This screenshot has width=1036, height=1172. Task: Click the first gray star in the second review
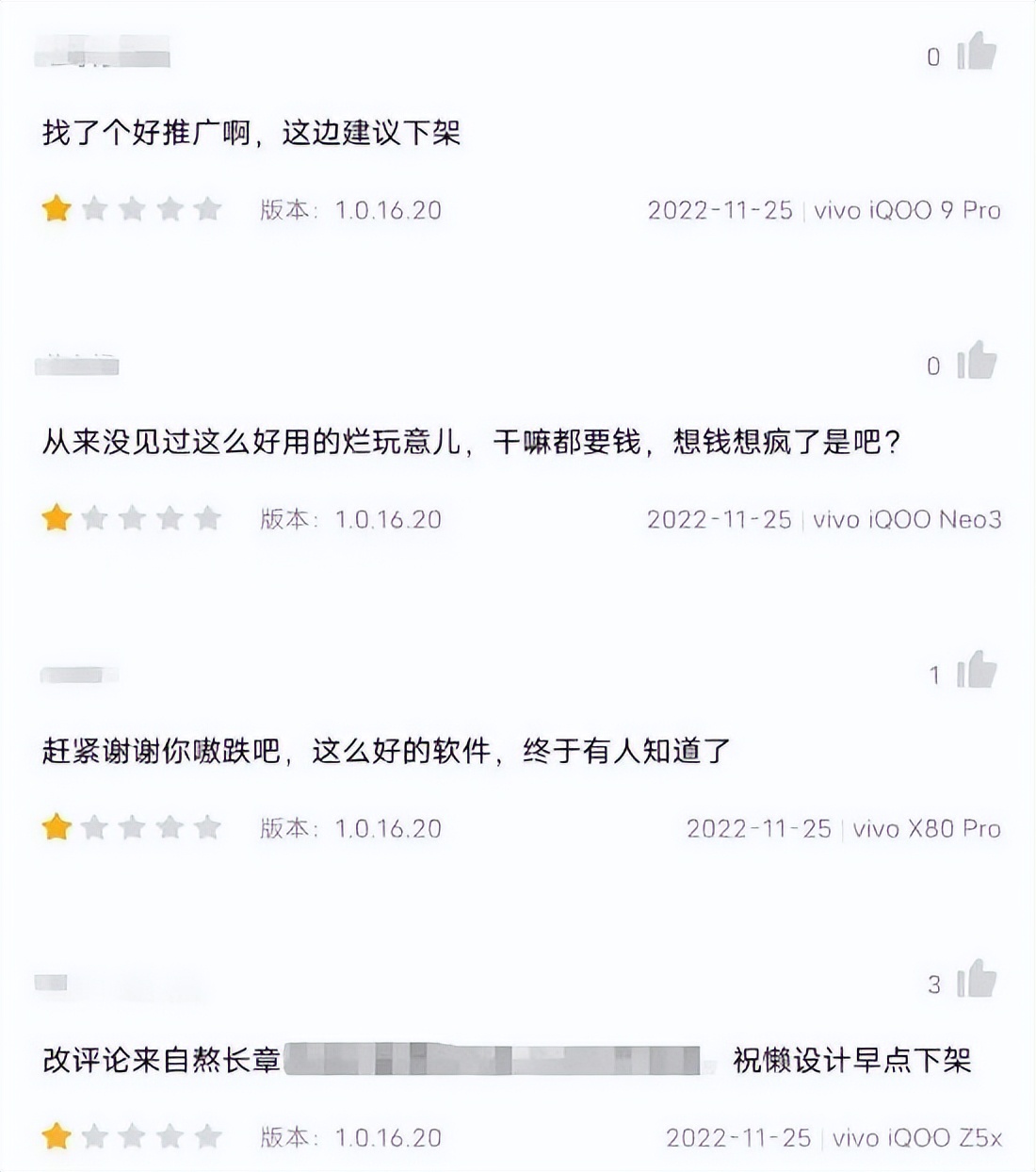pyautogui.click(x=94, y=518)
